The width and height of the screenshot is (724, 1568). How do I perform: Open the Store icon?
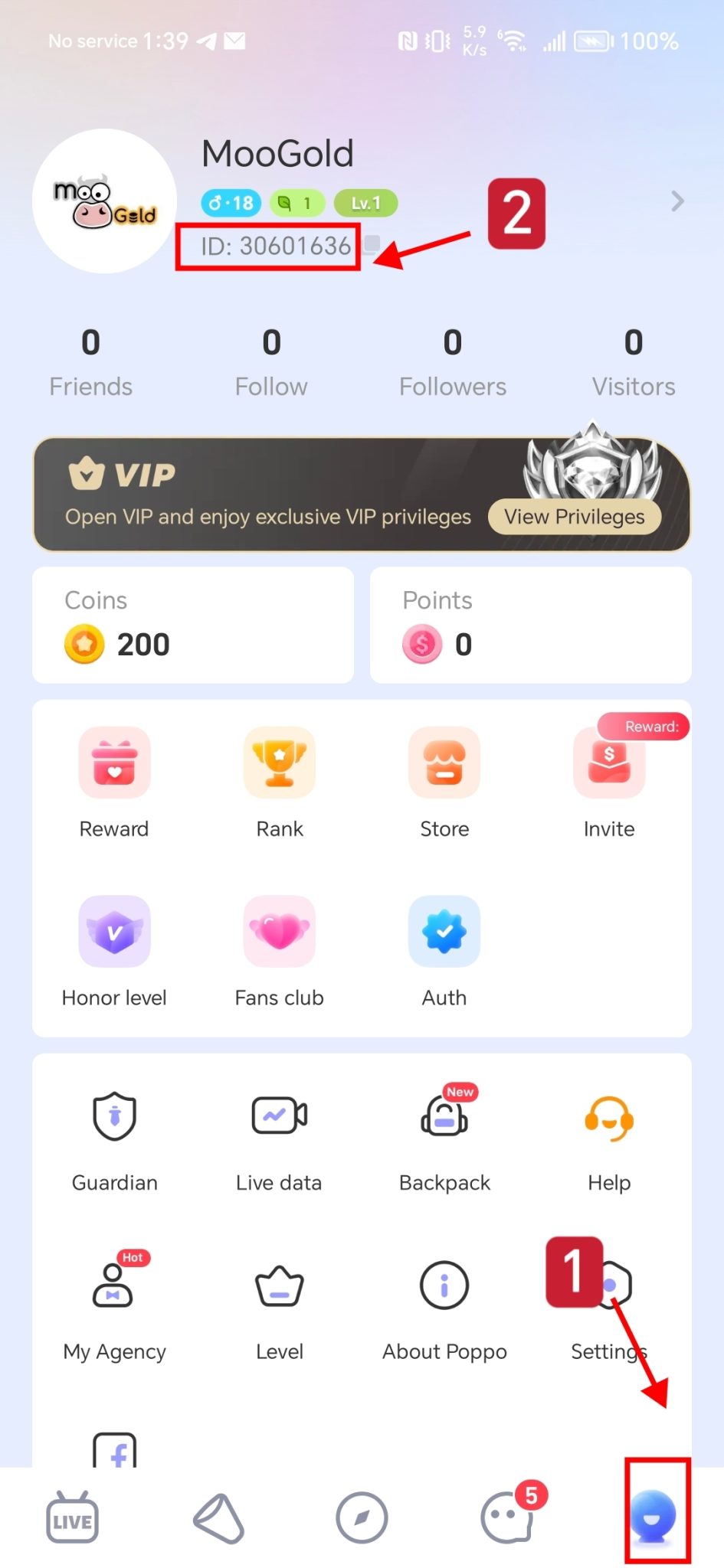click(x=444, y=763)
